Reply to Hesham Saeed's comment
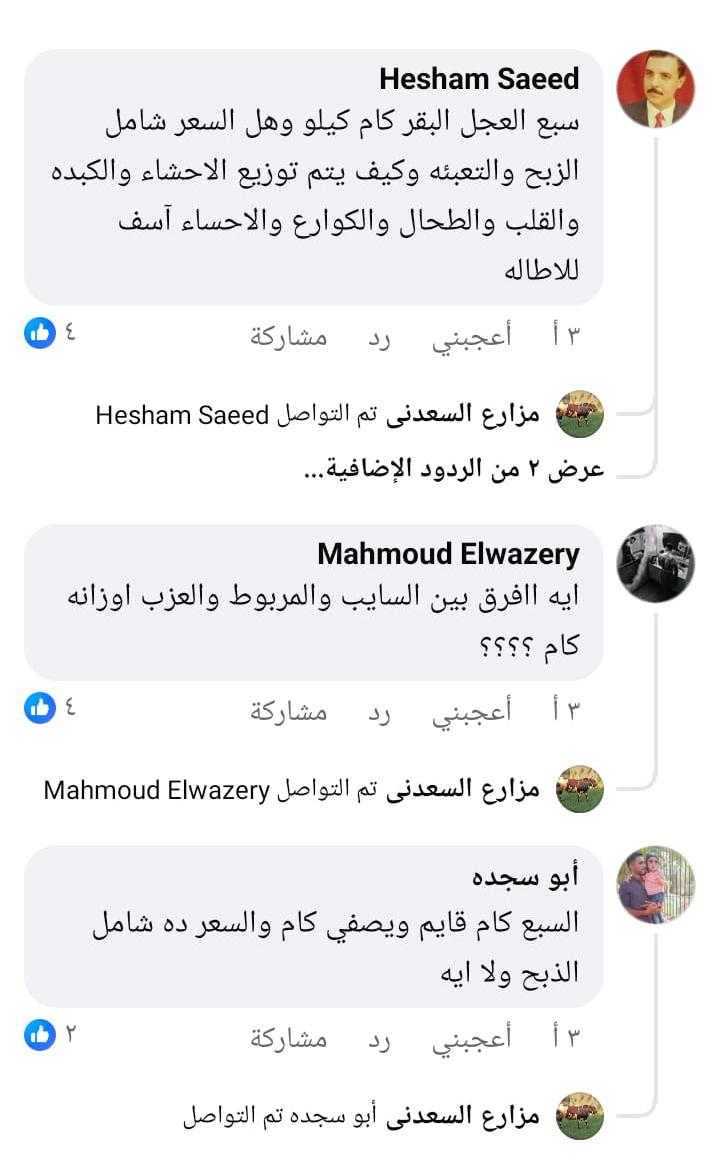This screenshot has width=720, height=1166. 379,338
